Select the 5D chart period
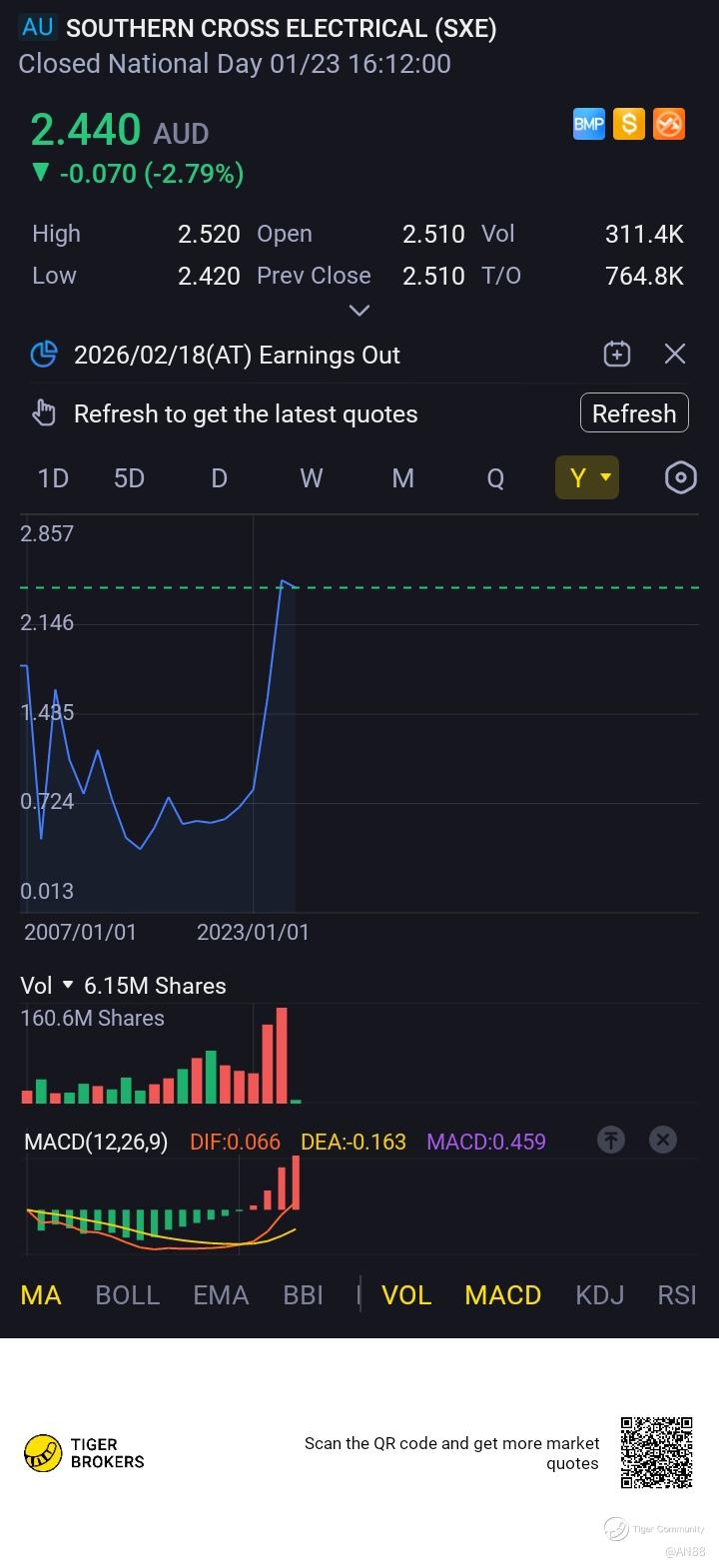 click(x=129, y=478)
